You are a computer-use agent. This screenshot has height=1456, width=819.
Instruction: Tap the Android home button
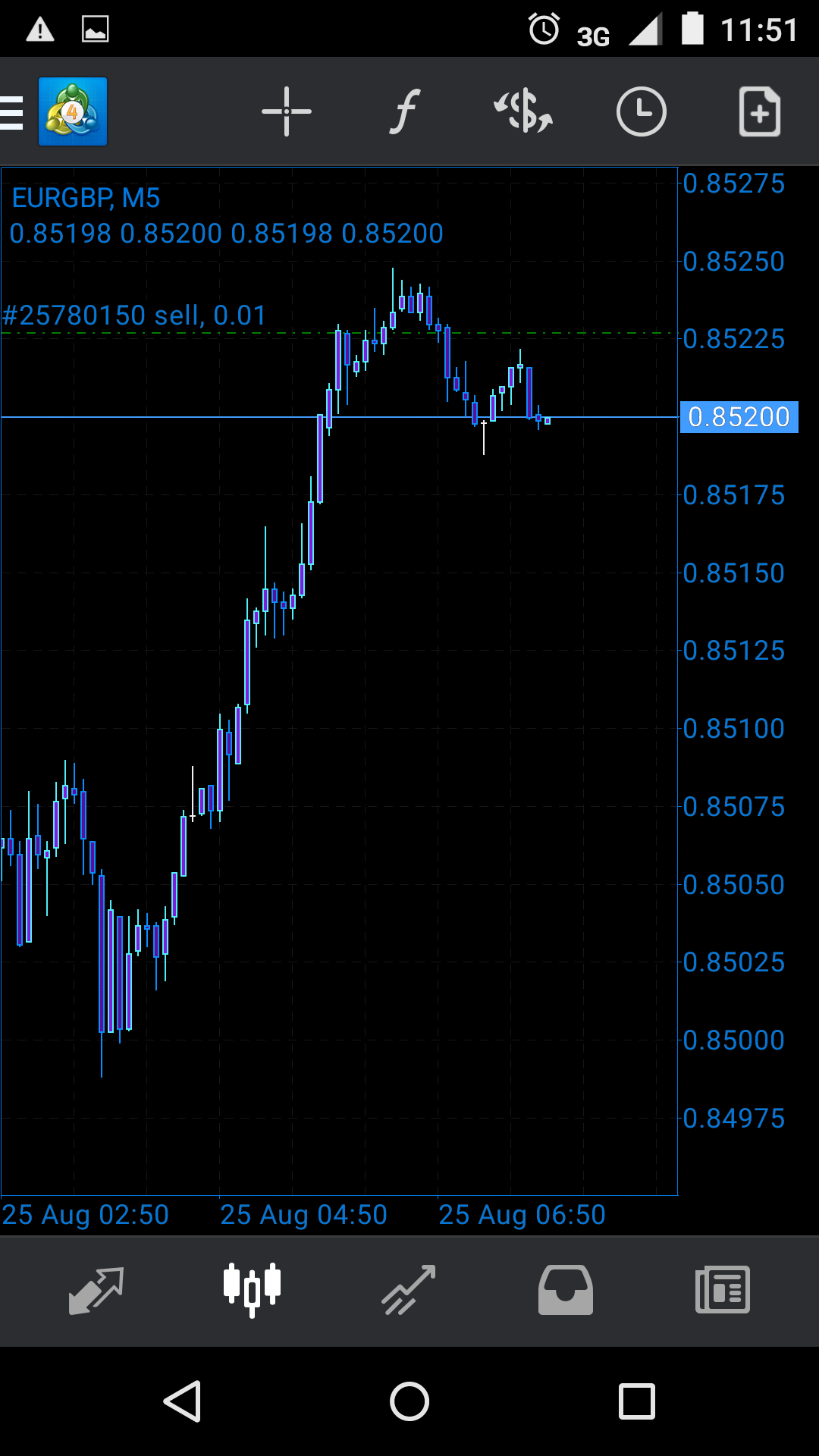coord(409,1401)
